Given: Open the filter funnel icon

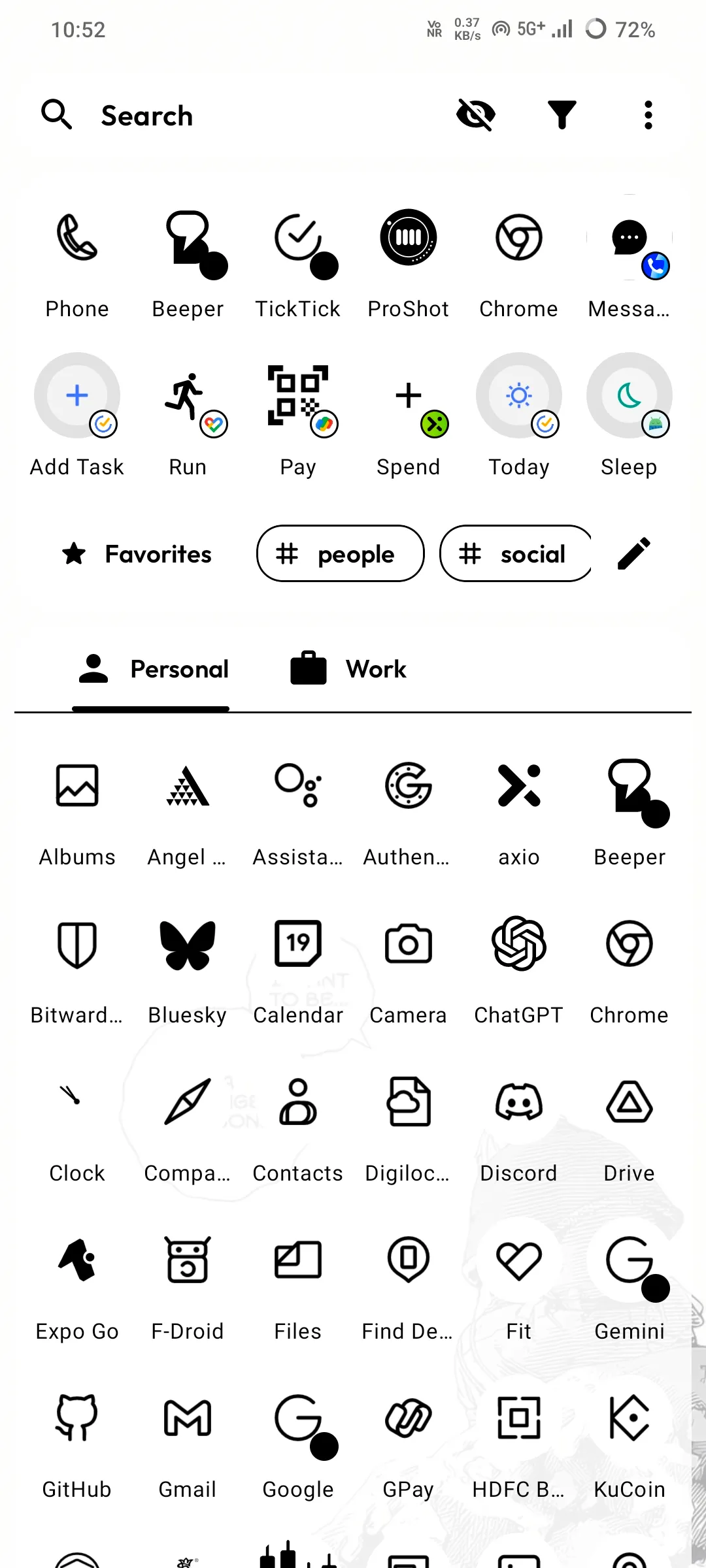Looking at the screenshot, I should tap(562, 115).
